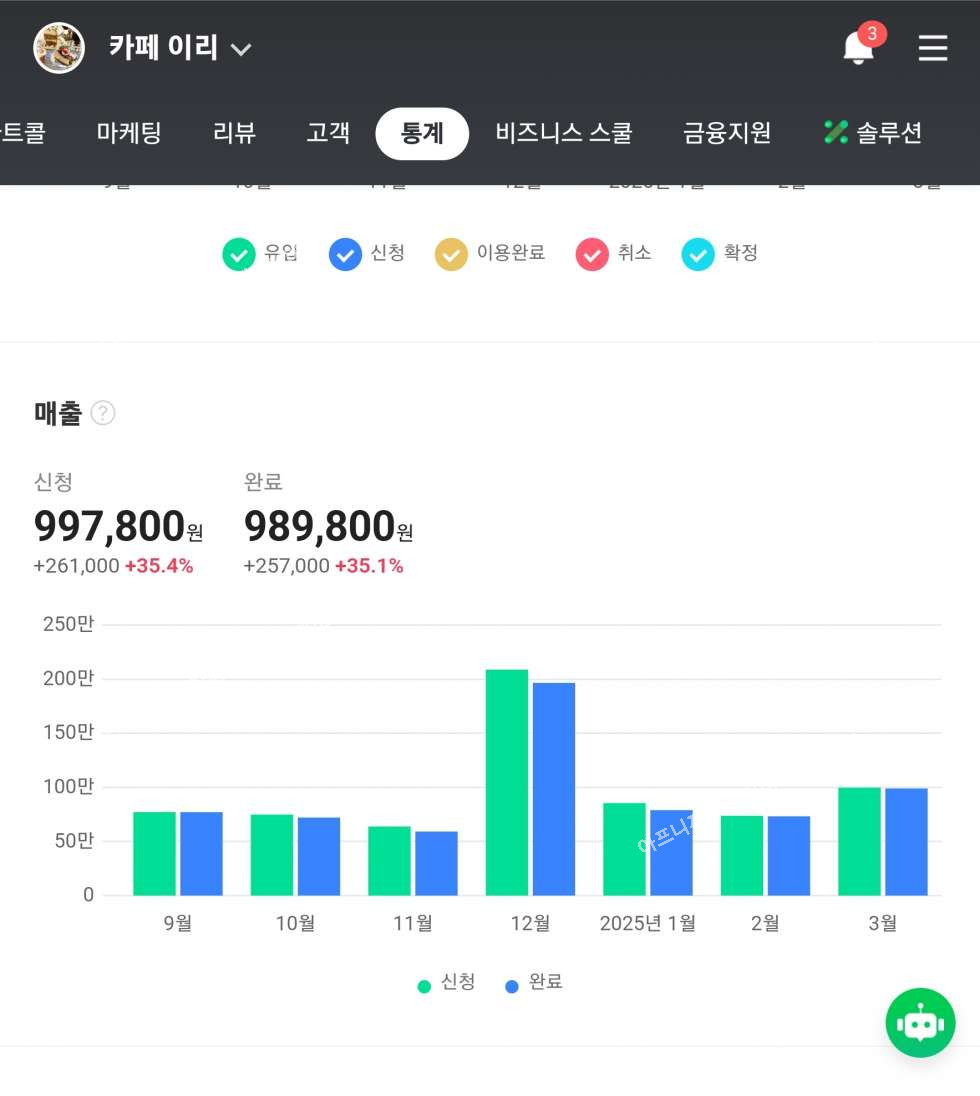This screenshot has height=1096, width=980.
Task: Open the chatbot assistant button
Action: [920, 1022]
